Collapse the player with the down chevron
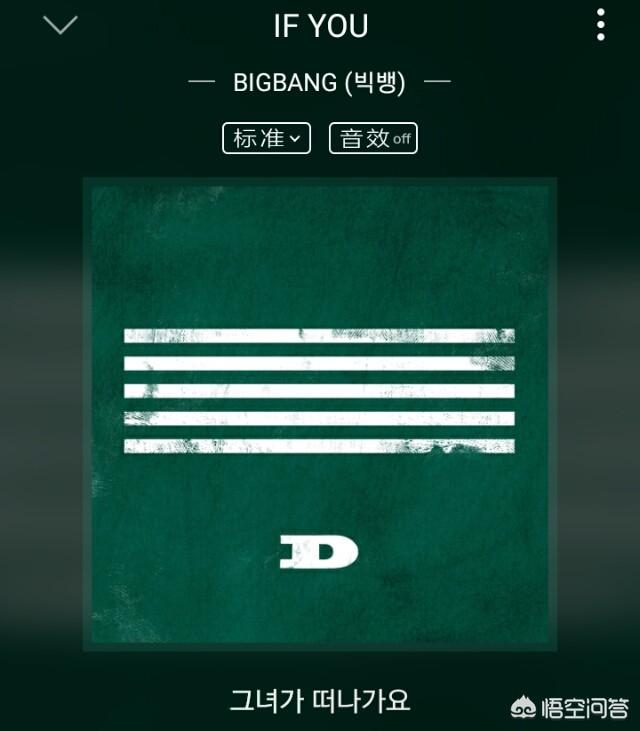The width and height of the screenshot is (640, 731). click(60, 25)
